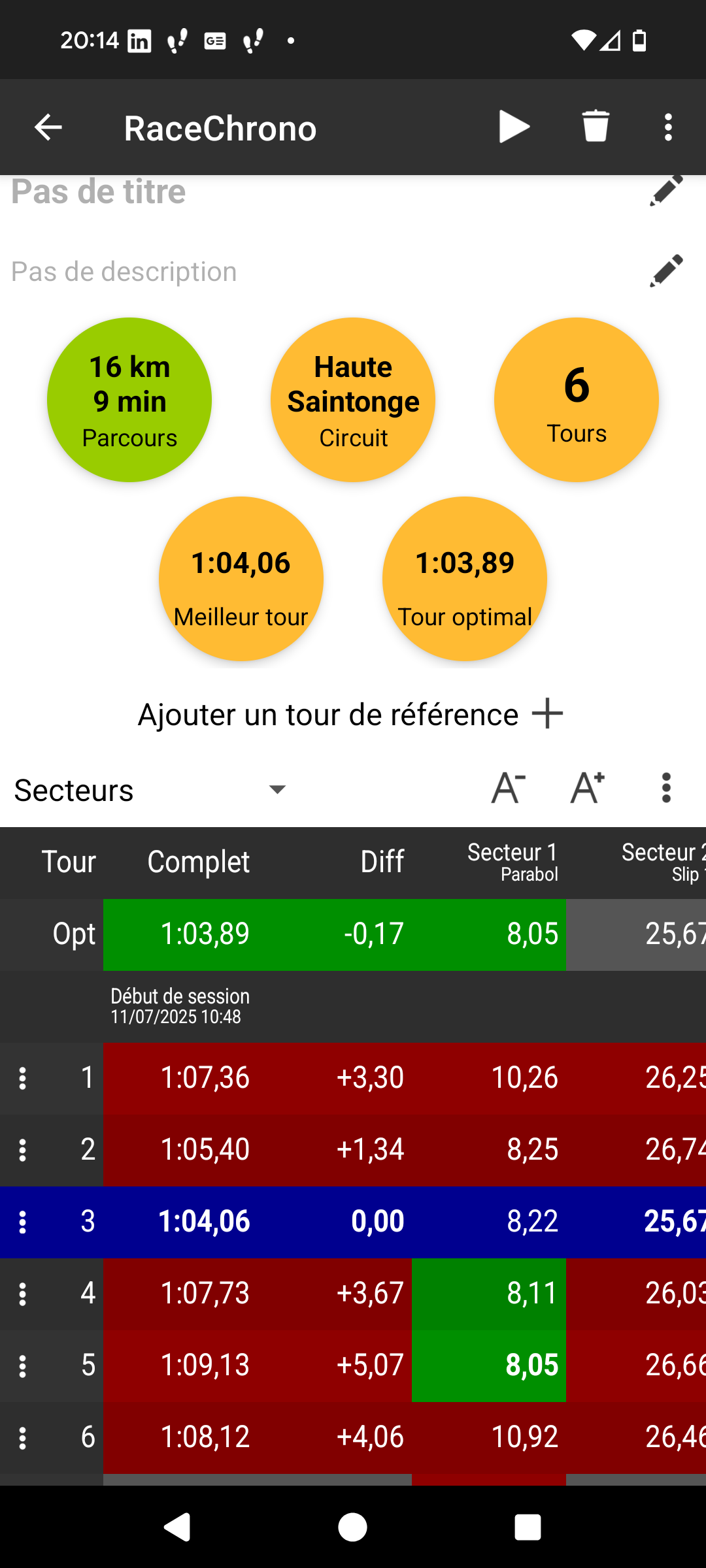Image resolution: width=706 pixels, height=1568 pixels.
Task: Increase table font size
Action: coord(587,788)
